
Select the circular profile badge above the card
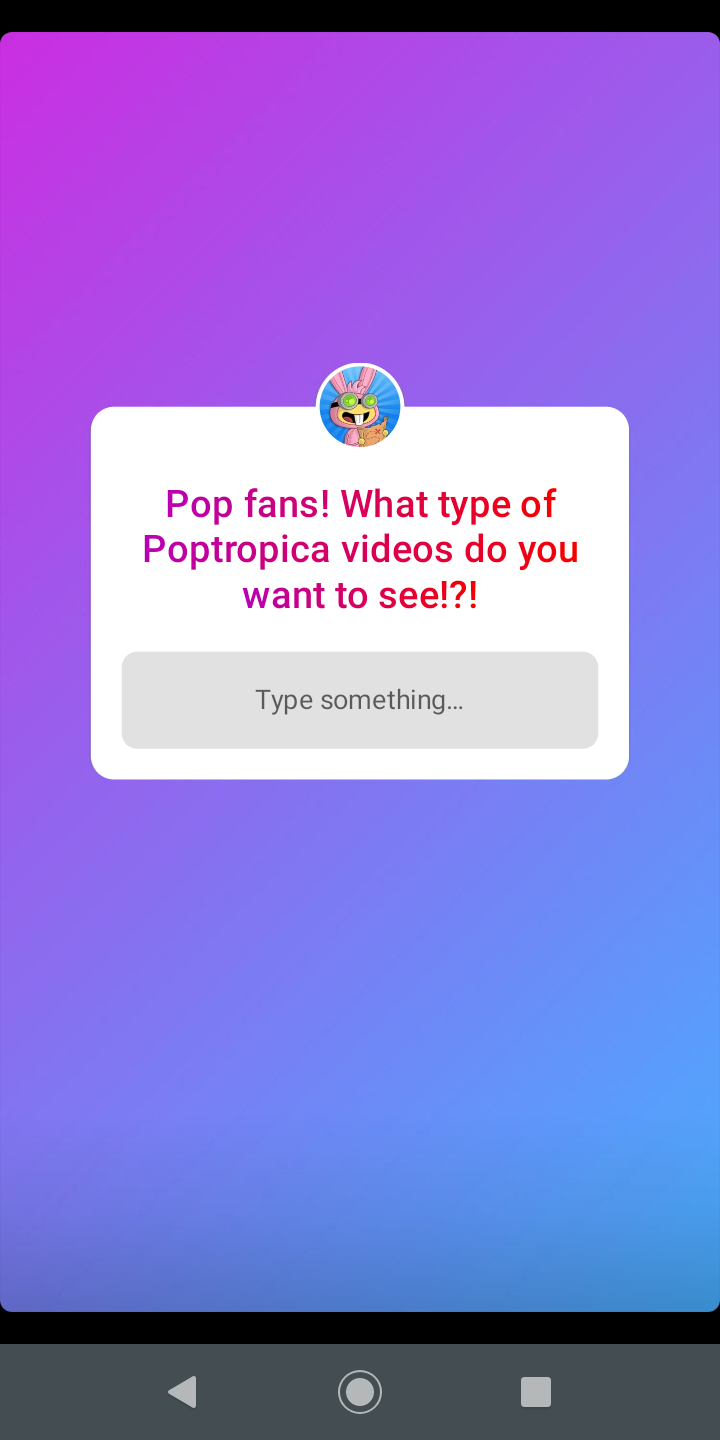(x=360, y=405)
